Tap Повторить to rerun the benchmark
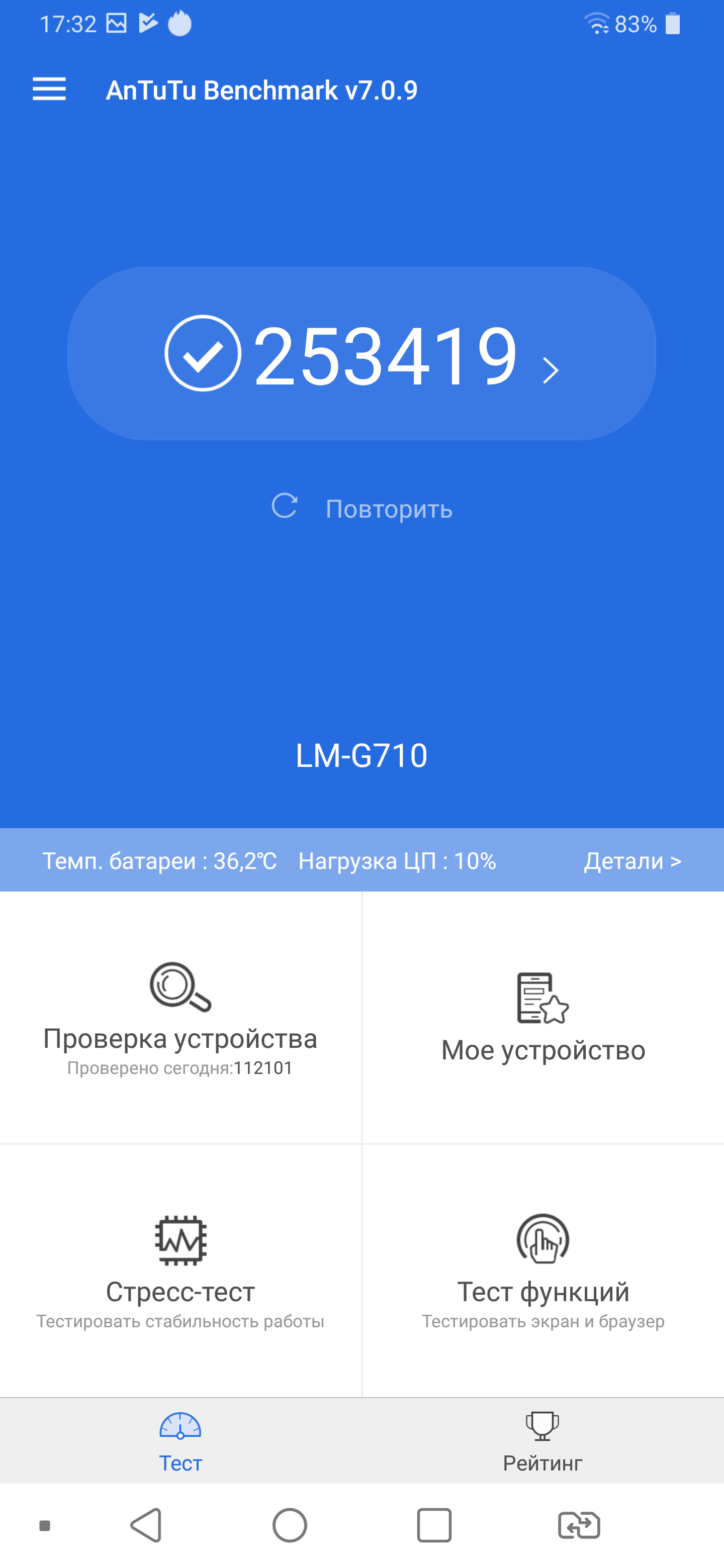The width and height of the screenshot is (724, 1568). point(361,508)
